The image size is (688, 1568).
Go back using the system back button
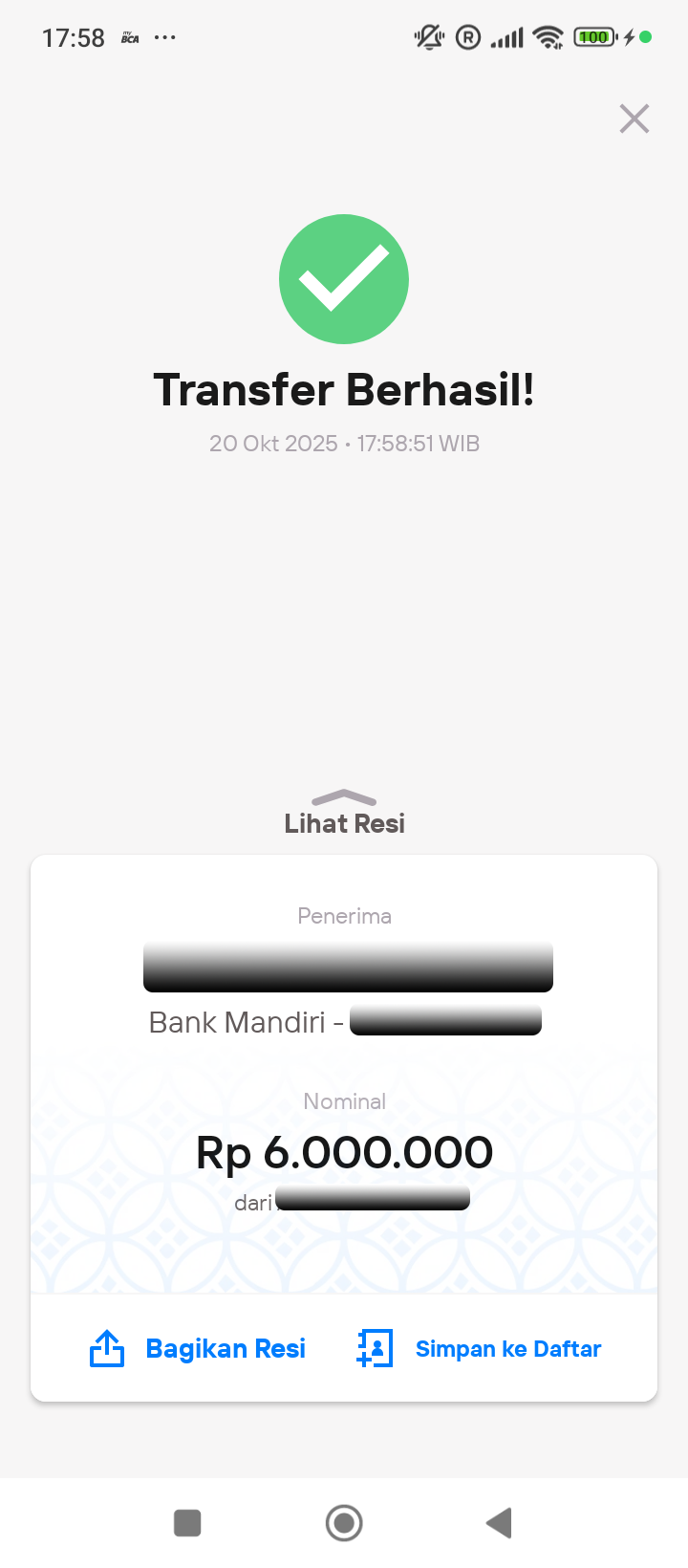(499, 1522)
